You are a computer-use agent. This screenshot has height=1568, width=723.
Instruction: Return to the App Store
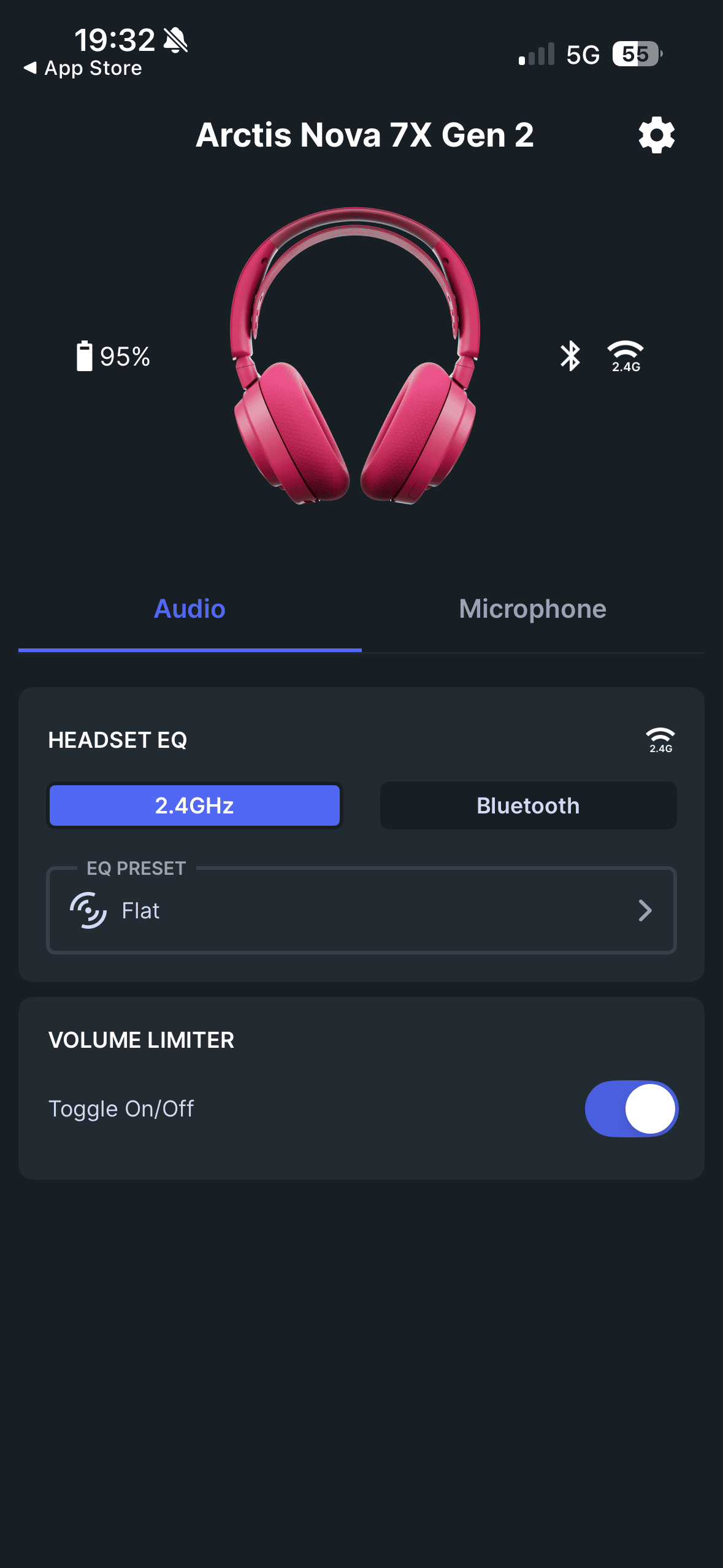click(x=83, y=68)
